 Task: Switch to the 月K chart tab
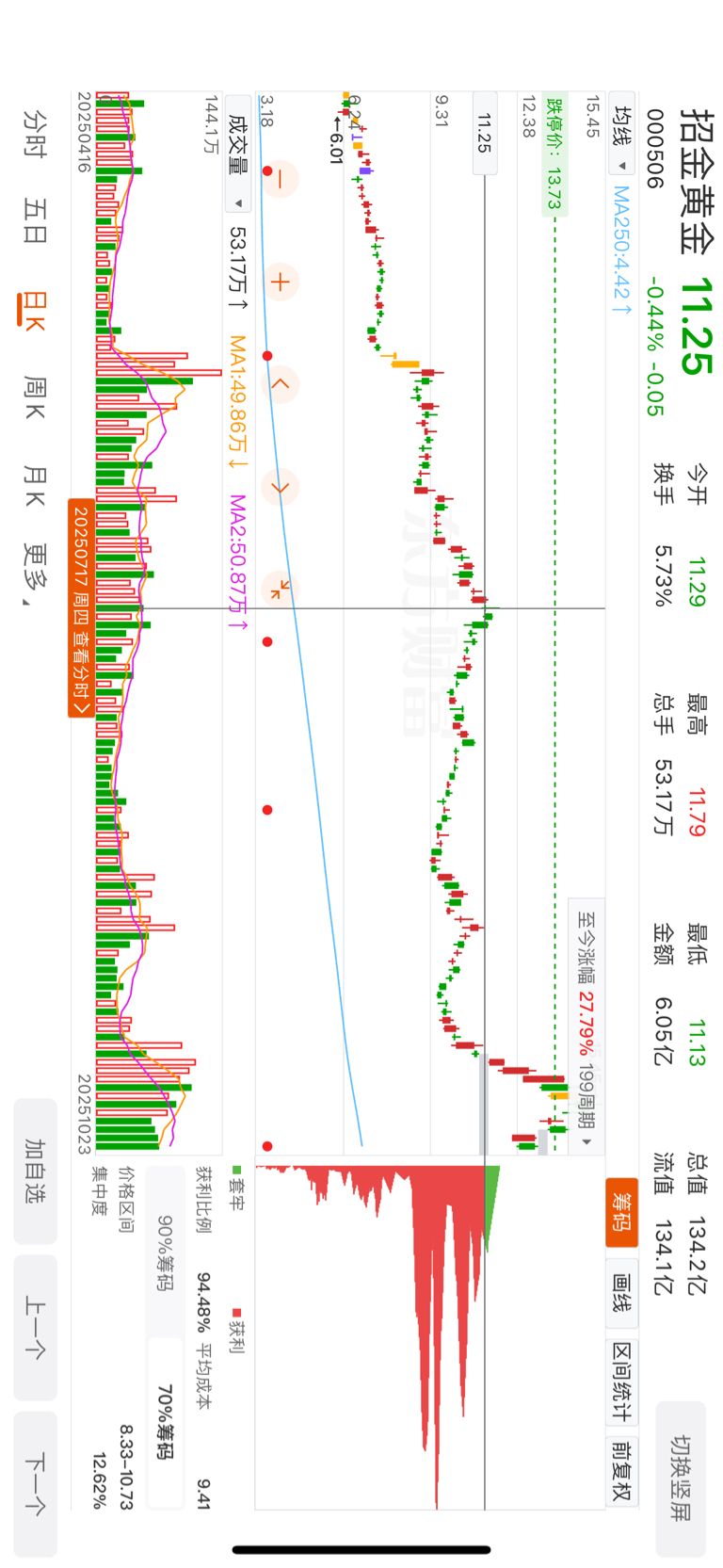click(x=35, y=485)
